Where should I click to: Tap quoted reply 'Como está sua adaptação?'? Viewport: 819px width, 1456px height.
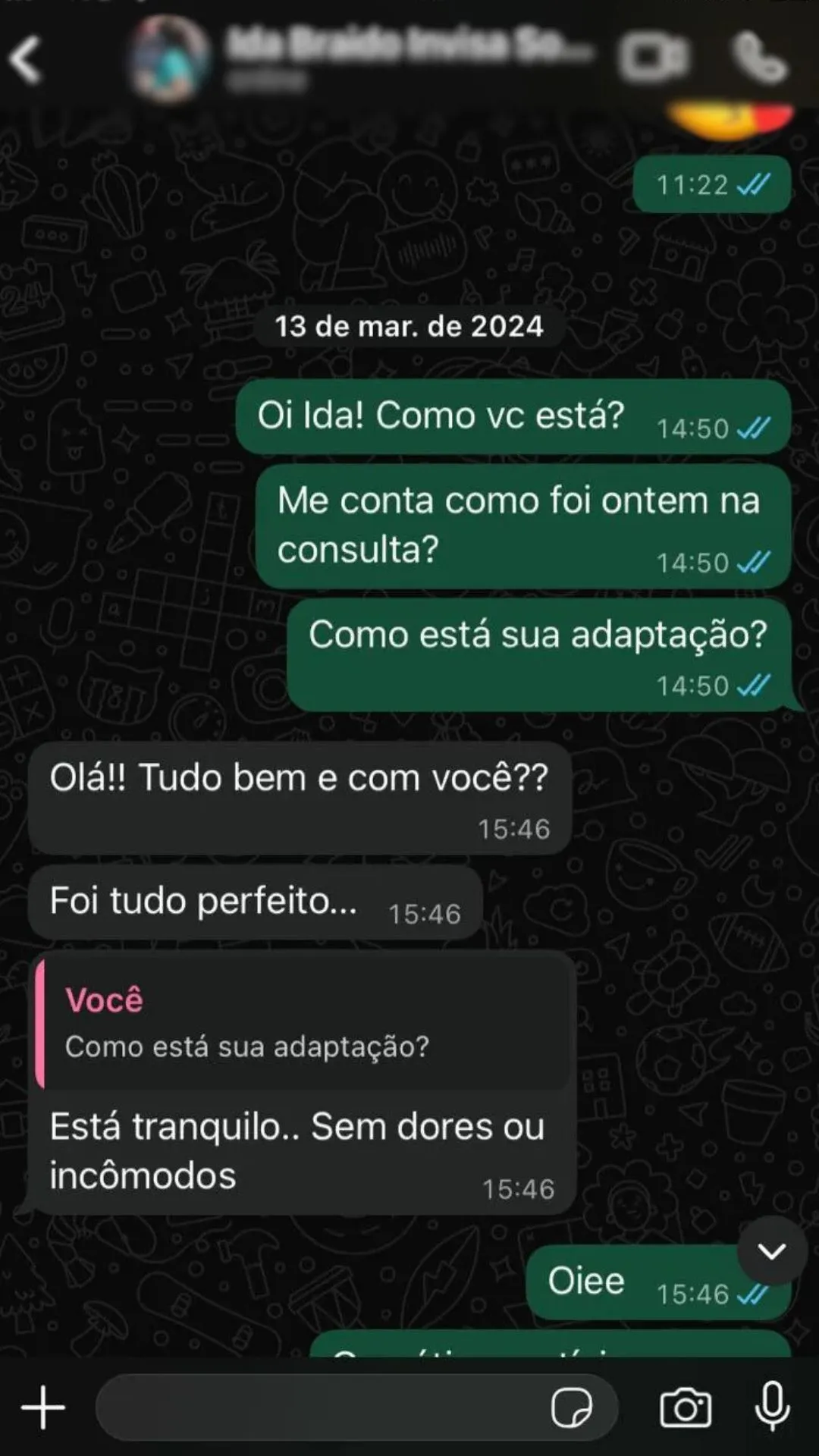(303, 1024)
